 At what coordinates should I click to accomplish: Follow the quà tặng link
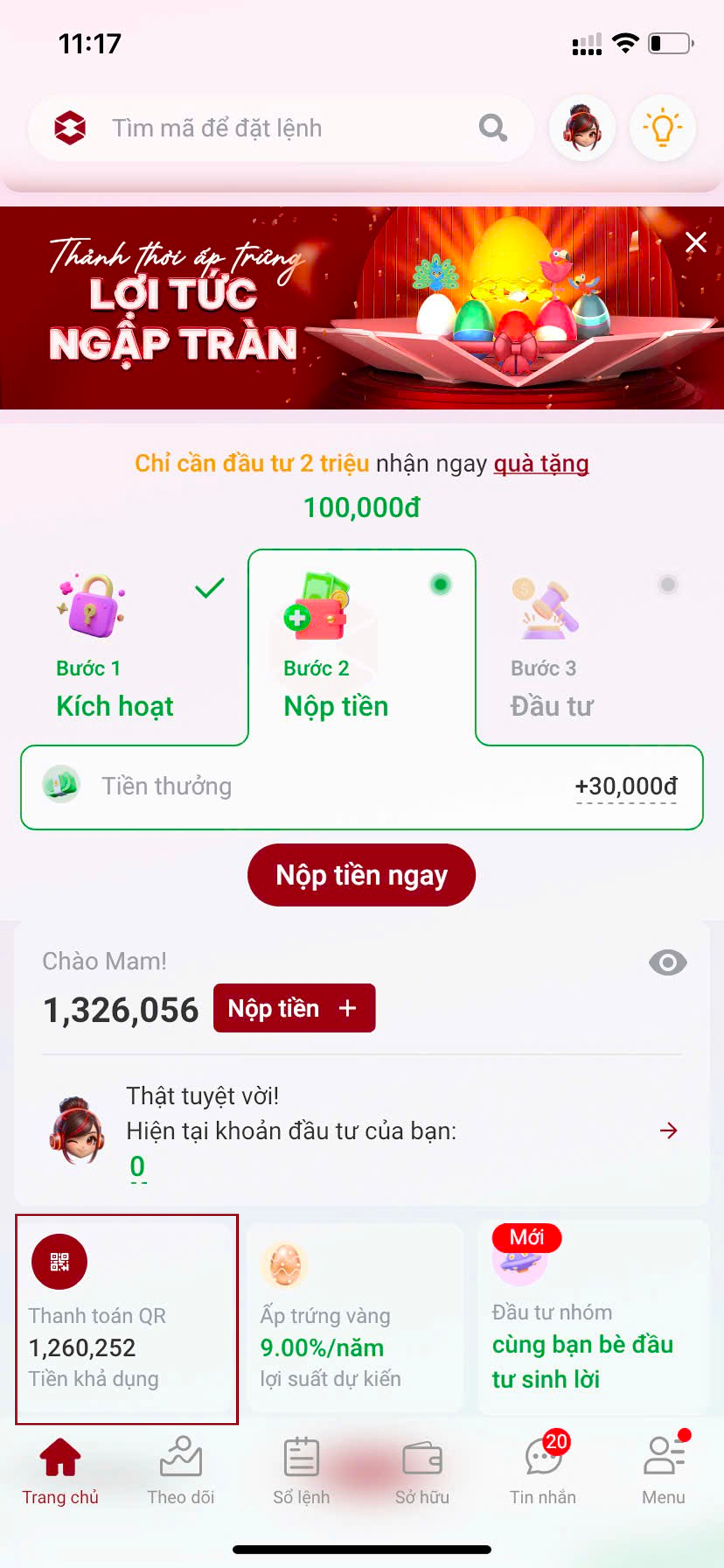pos(541,464)
